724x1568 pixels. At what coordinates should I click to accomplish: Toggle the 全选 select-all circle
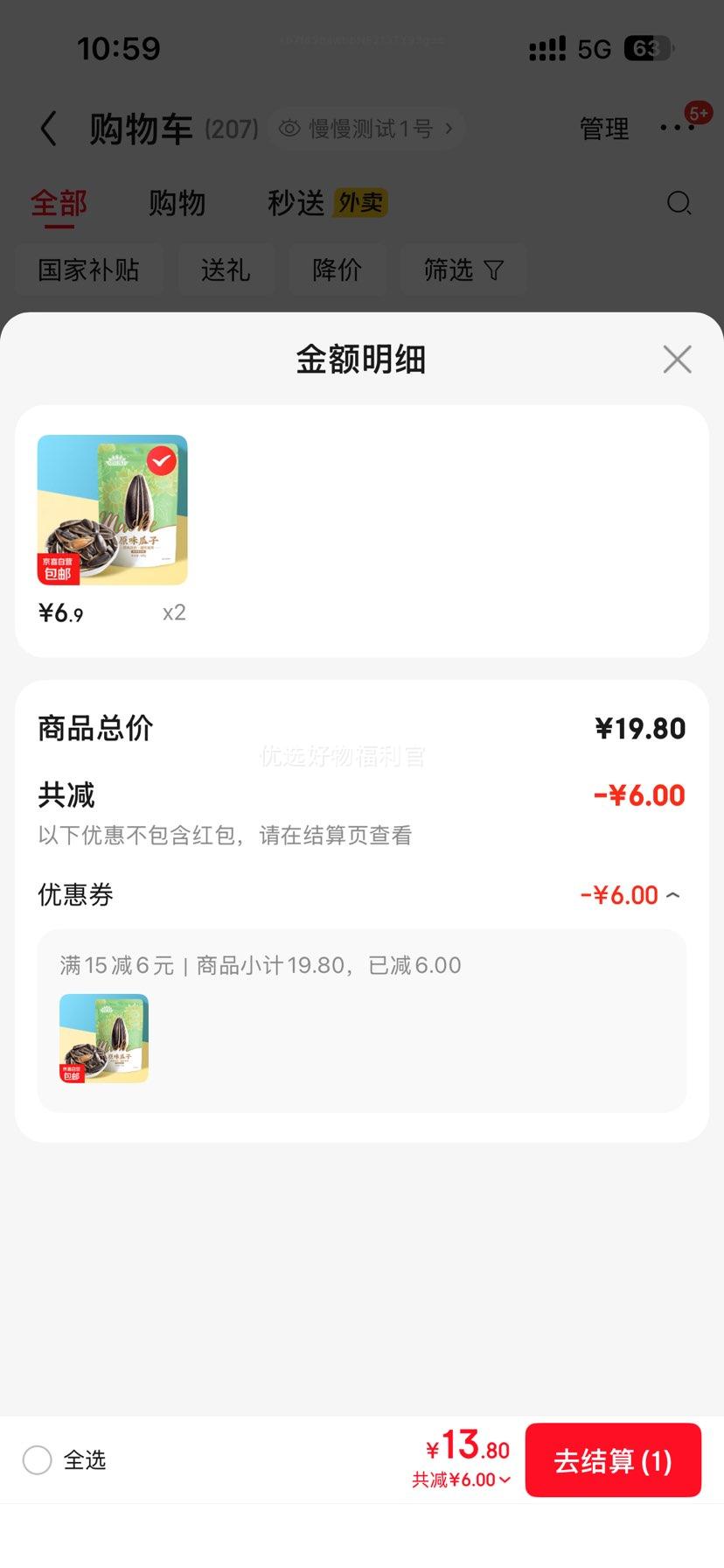point(38,1460)
